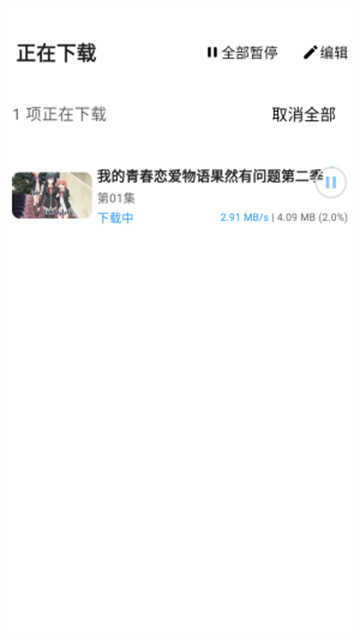Pause all downloads with 全部暂停
Viewport: 360px width, 640px height.
pyautogui.click(x=242, y=53)
